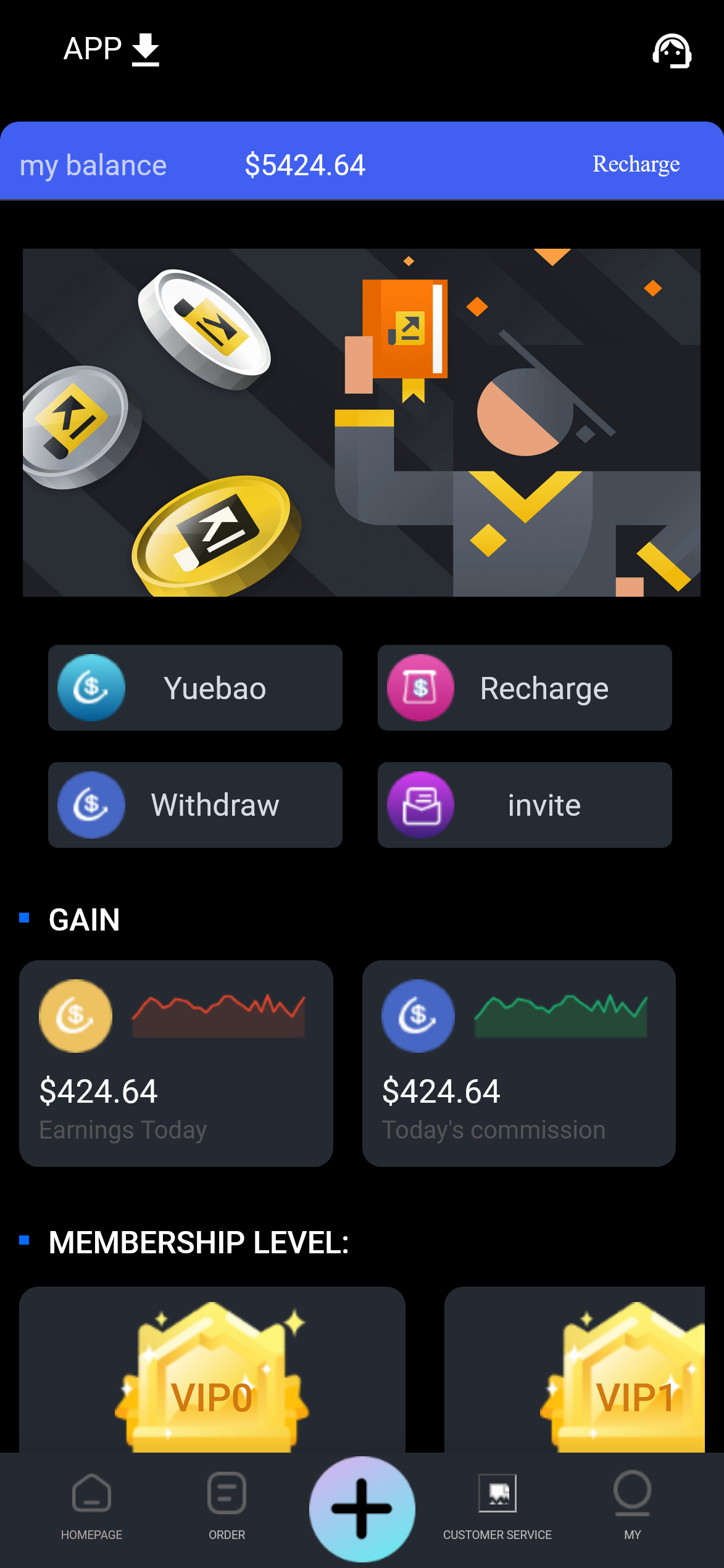Select the VIP0 membership card
The height and width of the screenshot is (1568, 724).
[212, 1370]
